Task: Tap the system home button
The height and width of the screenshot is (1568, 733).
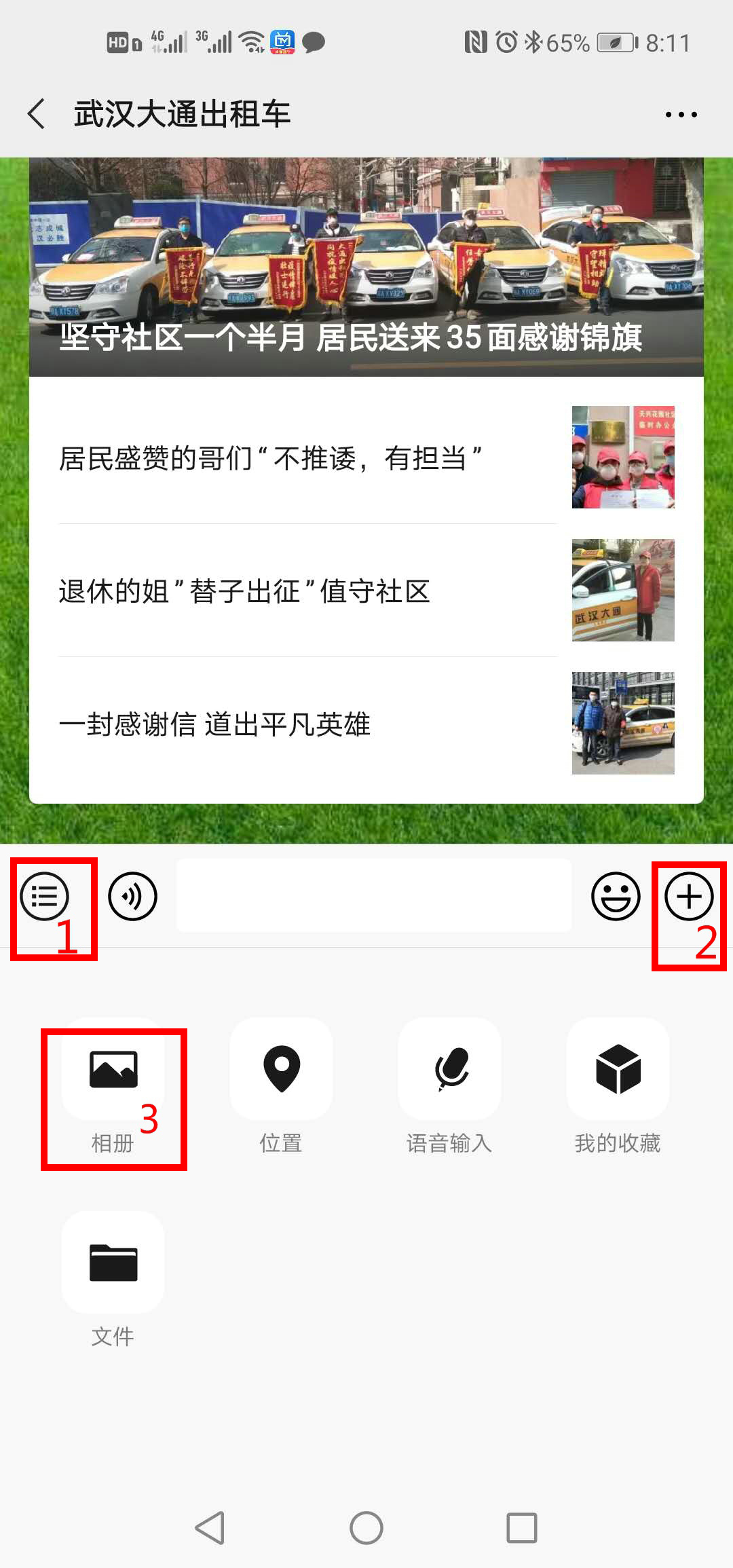Action: tap(366, 1528)
